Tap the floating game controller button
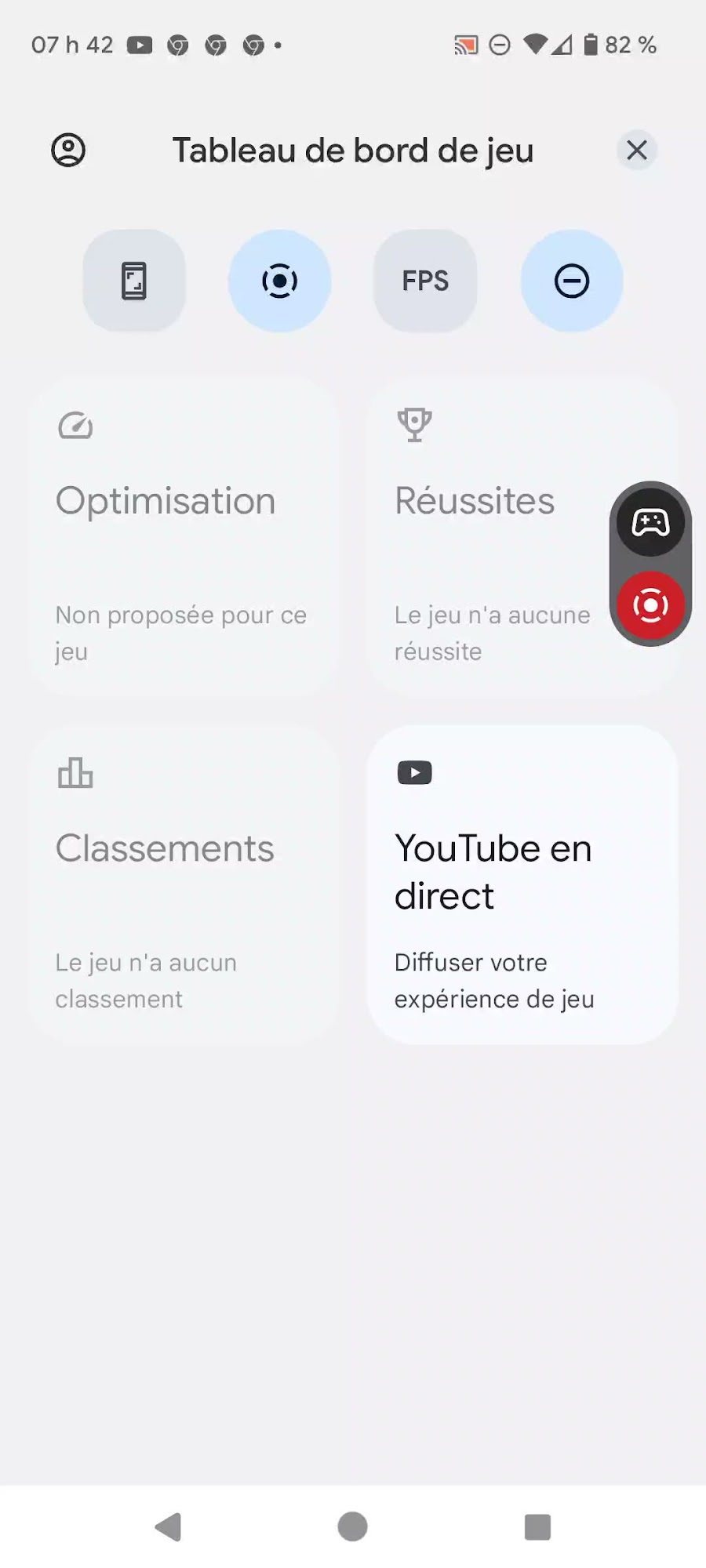Viewport: 706px width, 1568px height. 650,522
